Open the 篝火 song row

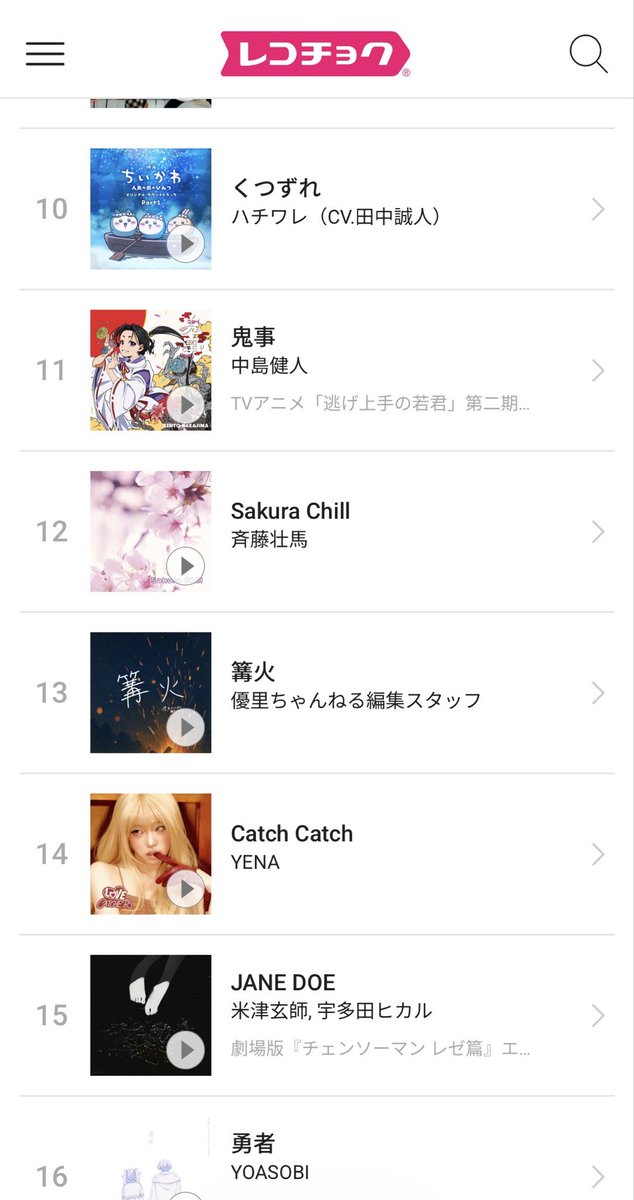tap(317, 693)
